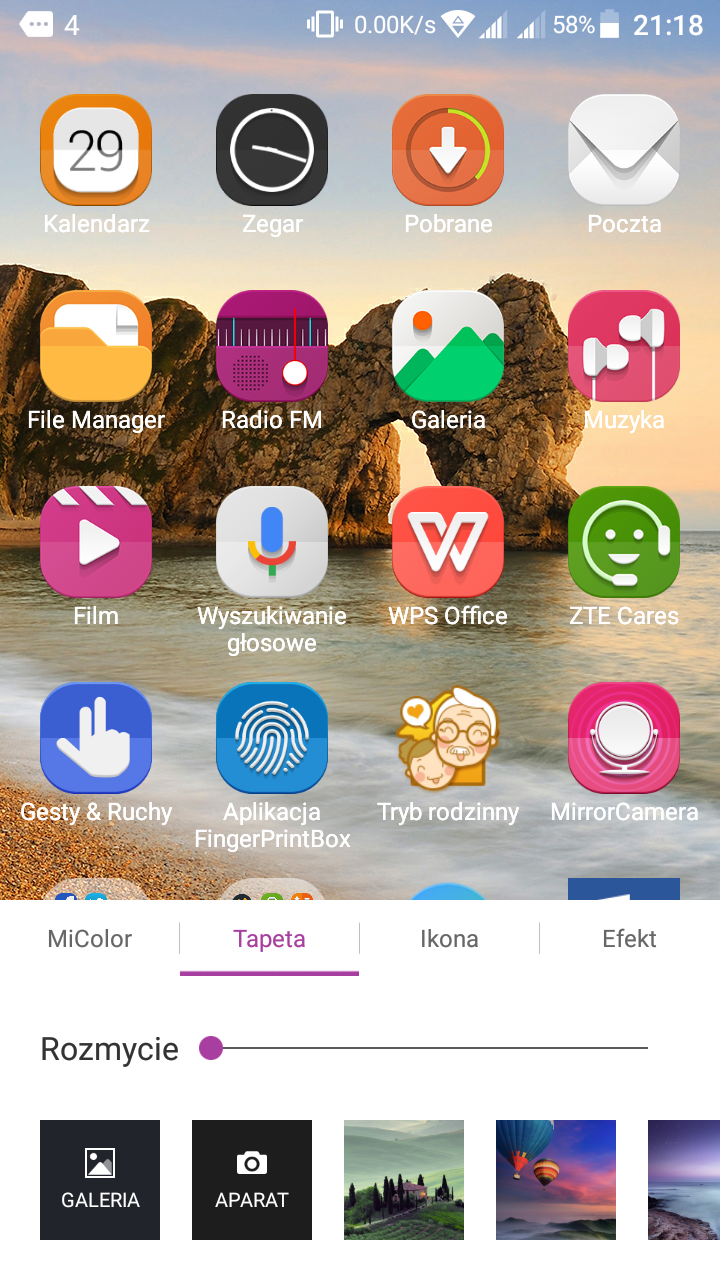Launch the Zegar clock app

click(x=272, y=151)
